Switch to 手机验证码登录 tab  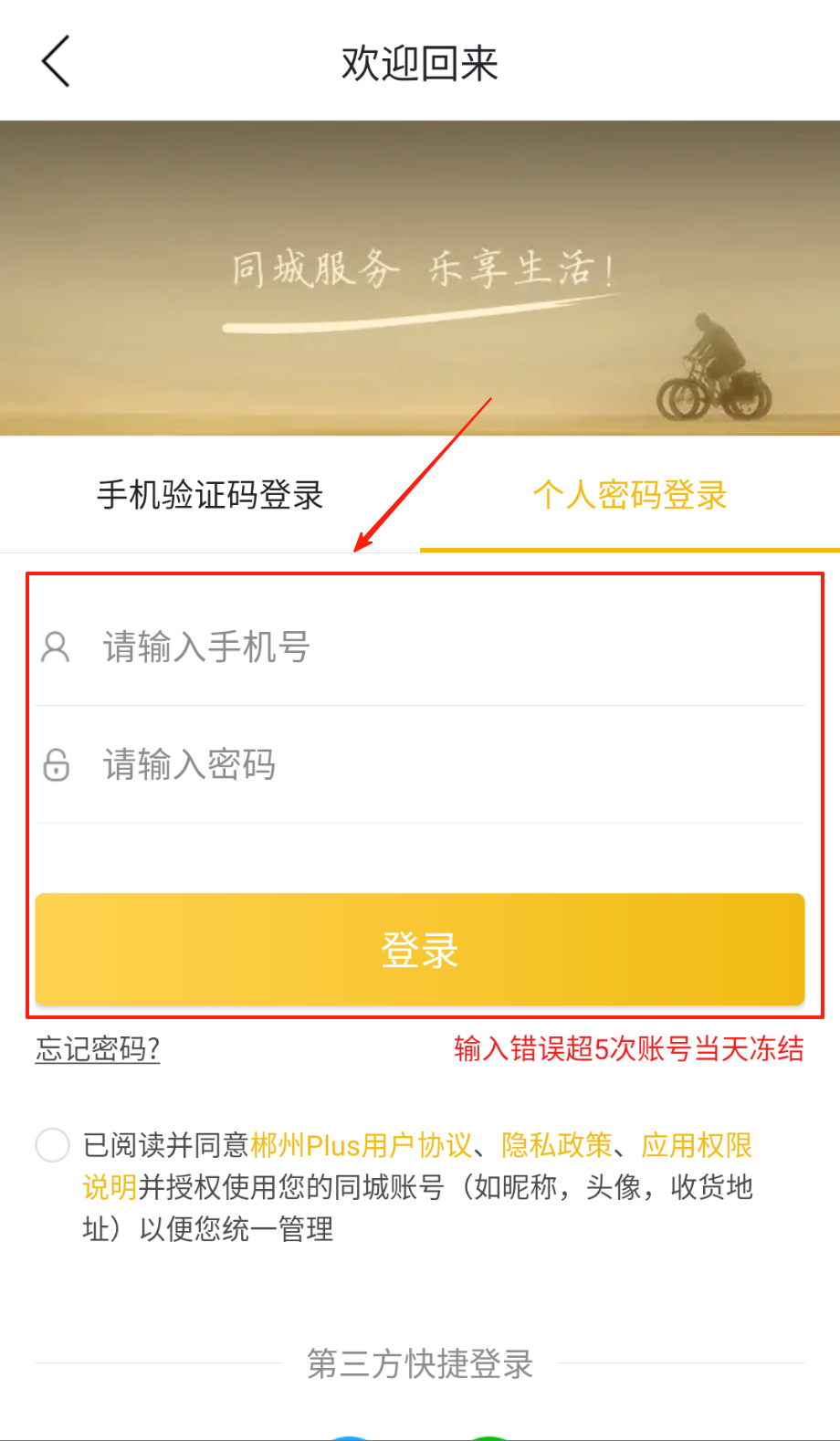coord(210,495)
